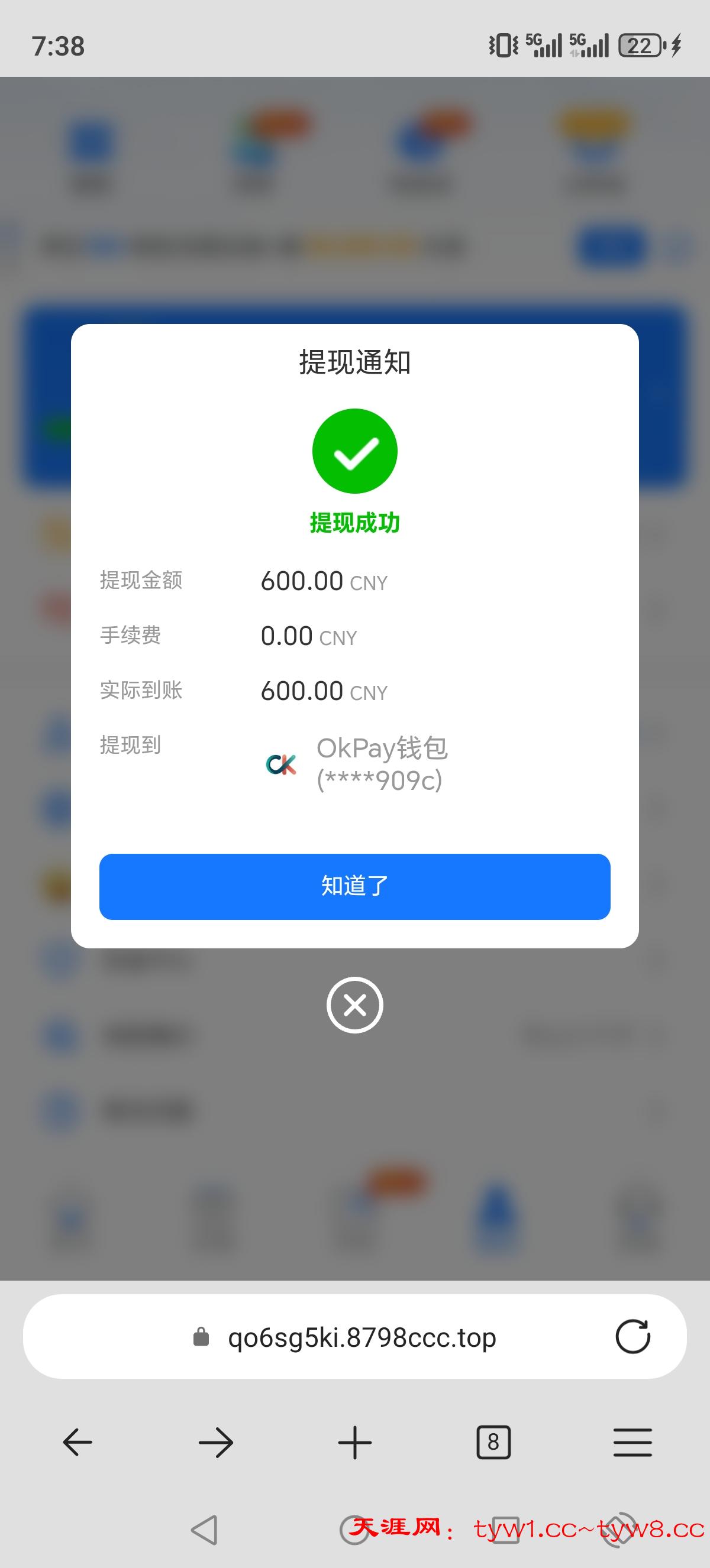Confirm with the 知道了 button
Screen dimensions: 710x1568
(354, 886)
